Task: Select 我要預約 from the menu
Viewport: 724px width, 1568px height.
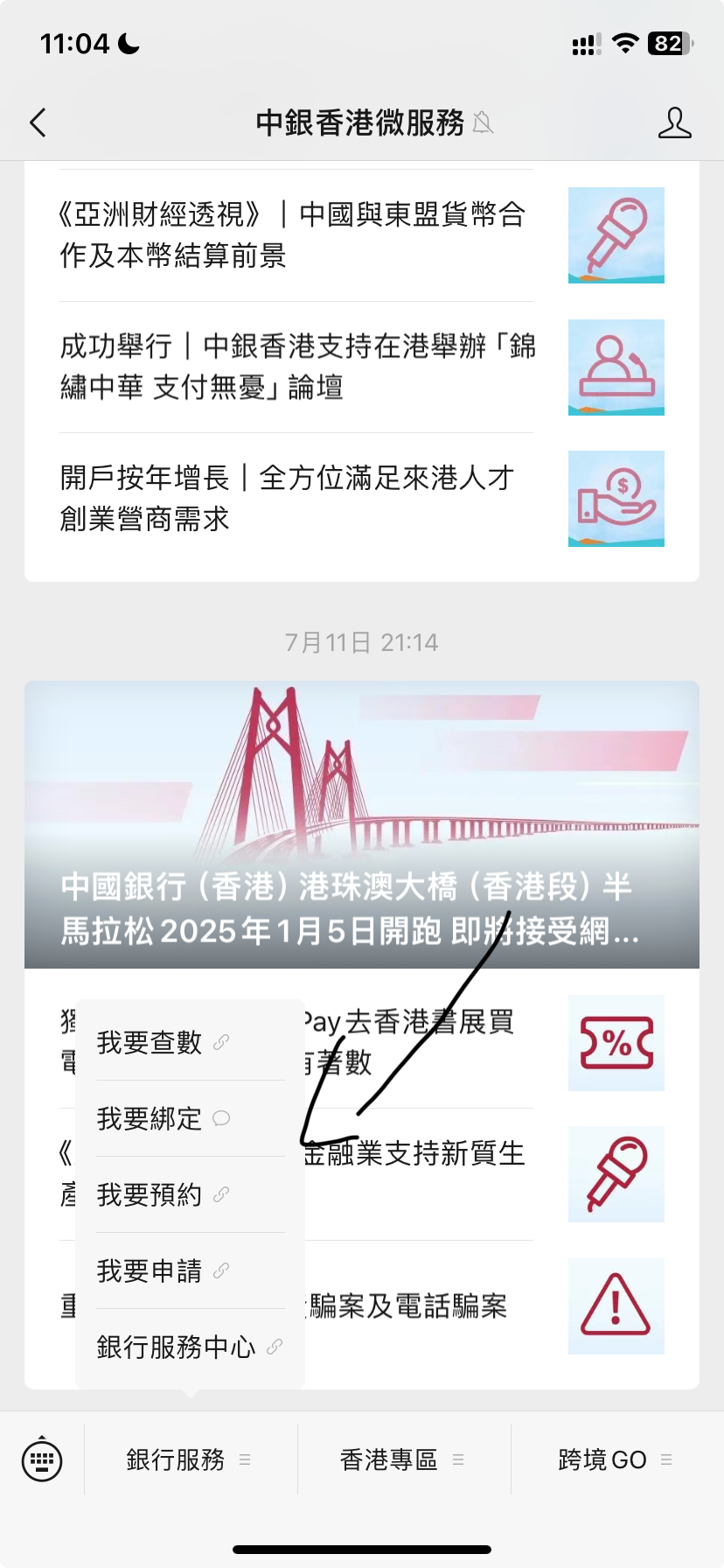Action: point(150,1194)
